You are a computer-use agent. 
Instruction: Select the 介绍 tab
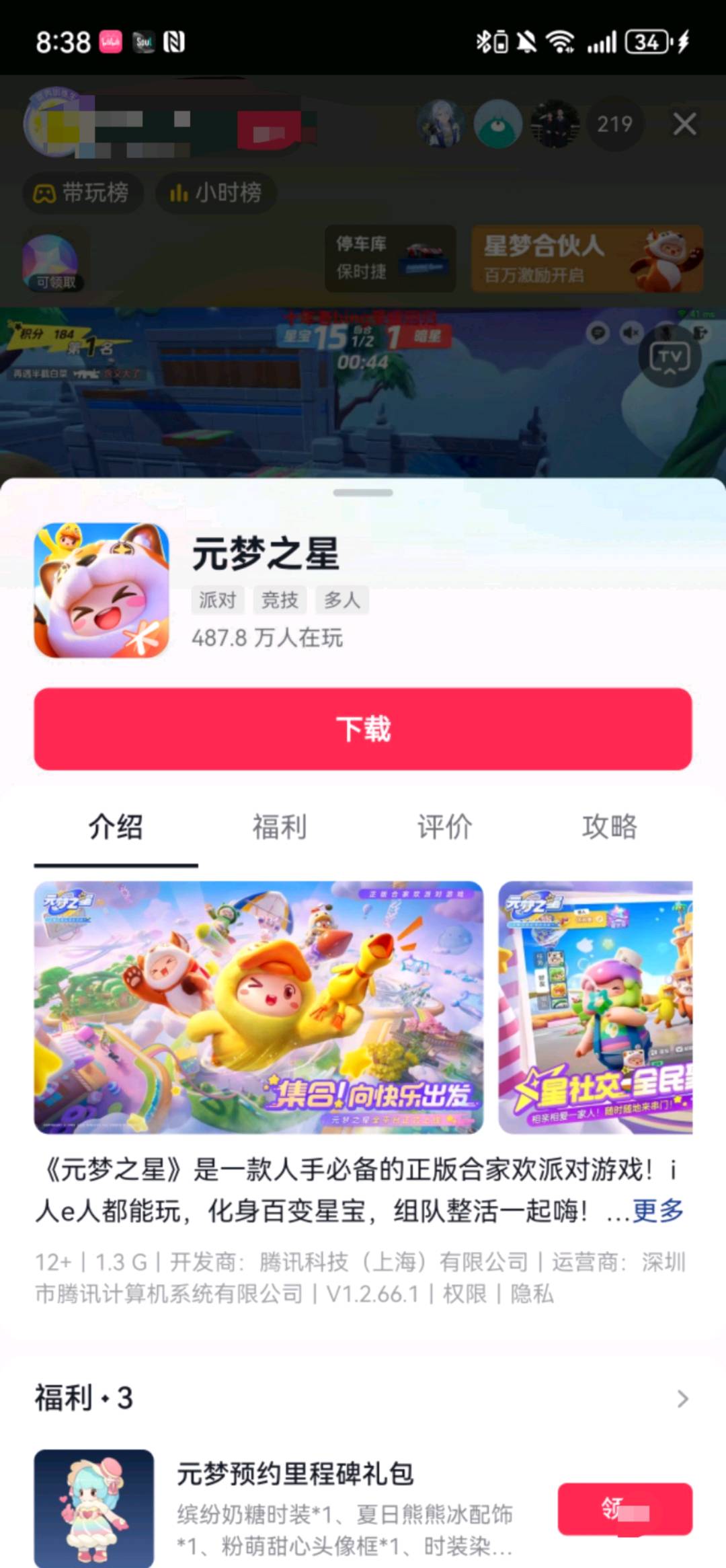(116, 827)
